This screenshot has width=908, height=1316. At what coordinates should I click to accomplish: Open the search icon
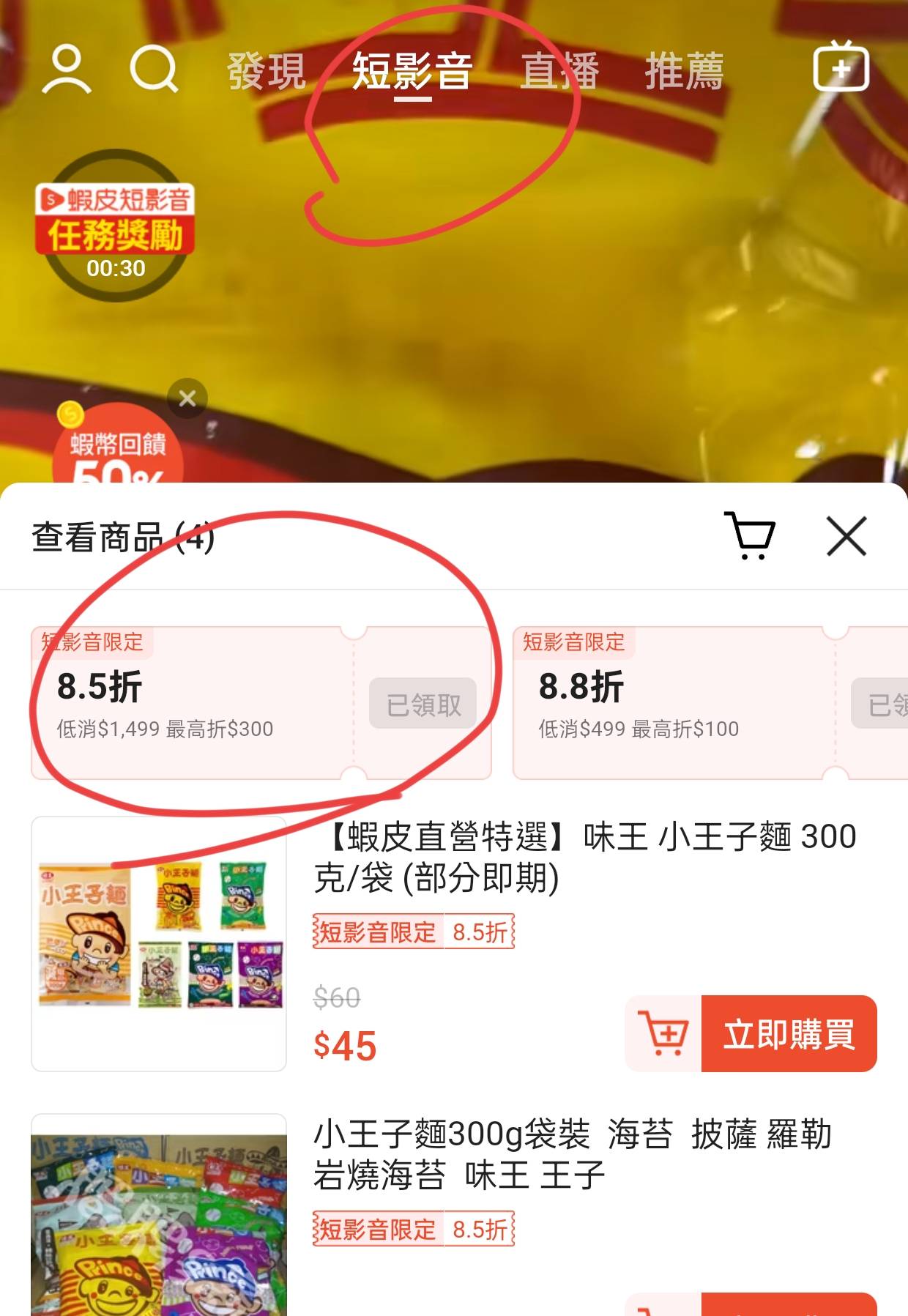click(154, 70)
